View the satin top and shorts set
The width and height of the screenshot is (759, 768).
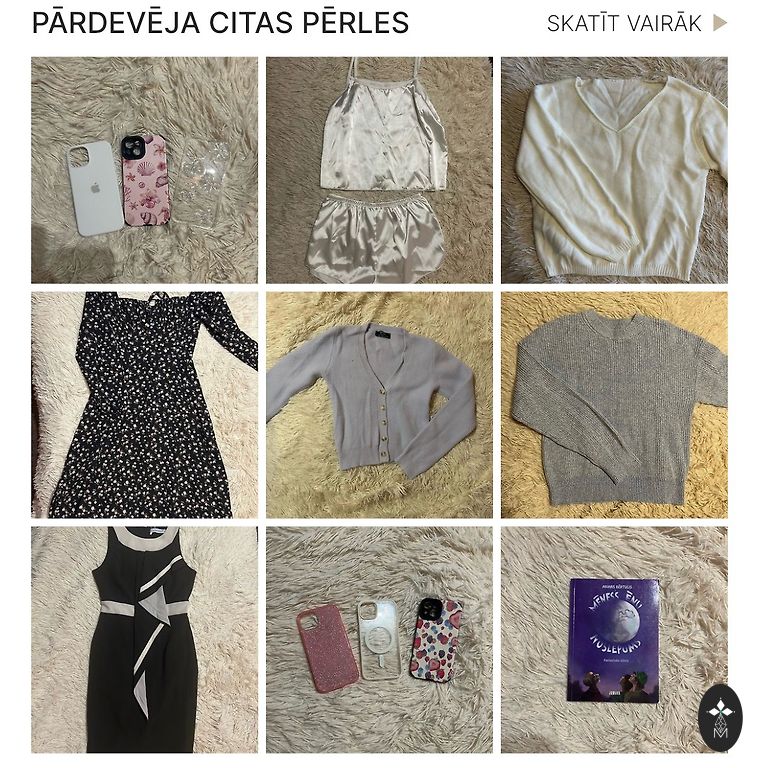coord(379,170)
